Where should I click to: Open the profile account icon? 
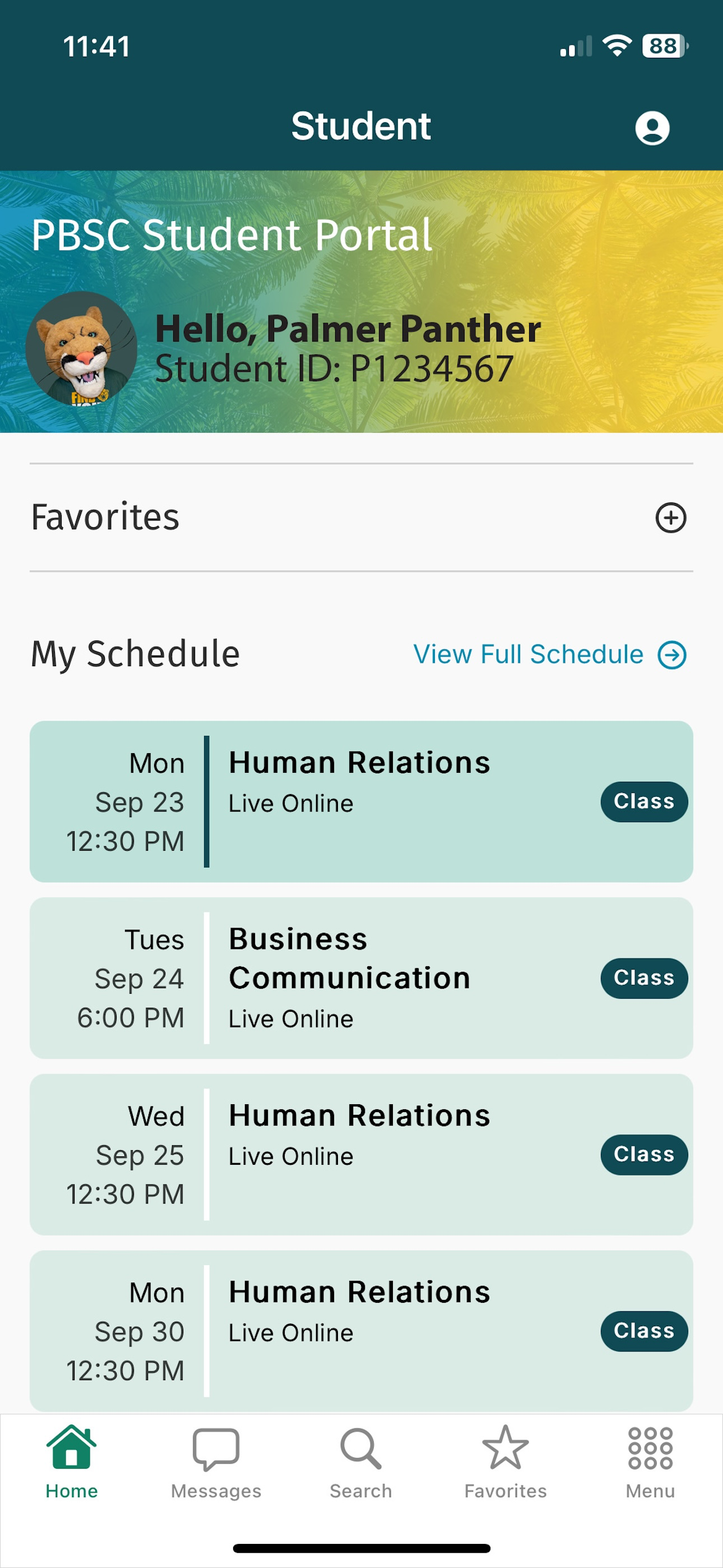(652, 128)
